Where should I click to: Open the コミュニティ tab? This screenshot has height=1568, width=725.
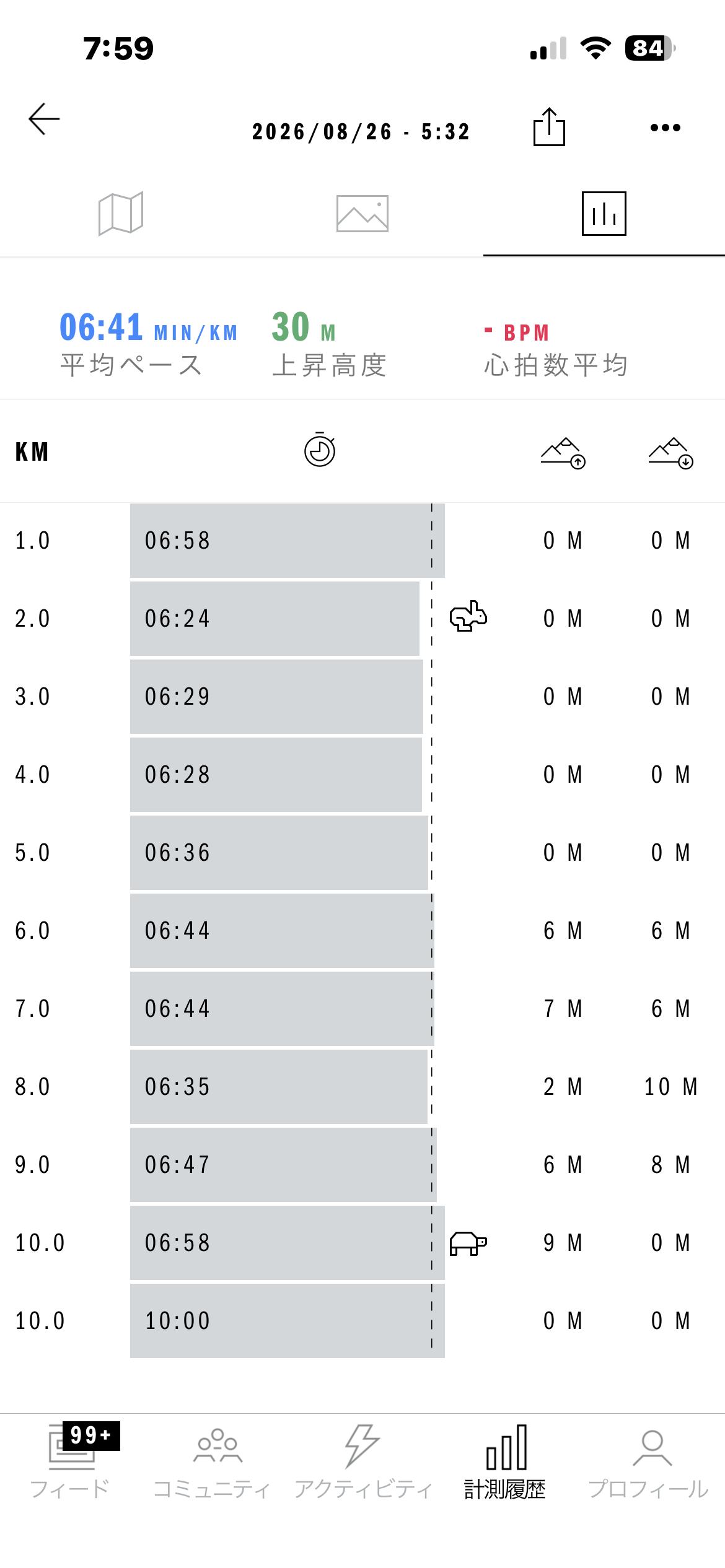coord(212,1462)
